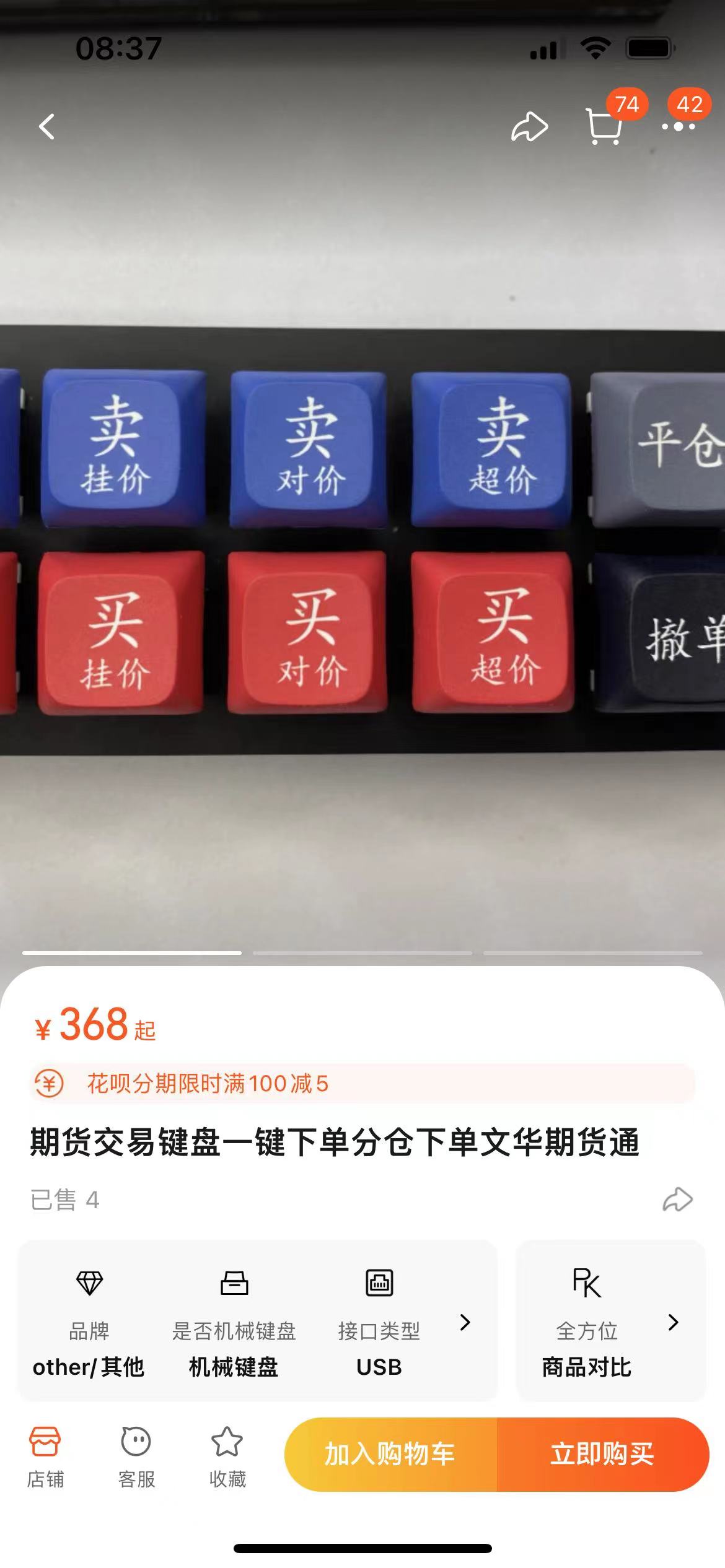
Task: Go back to the previous page
Action: [x=47, y=126]
